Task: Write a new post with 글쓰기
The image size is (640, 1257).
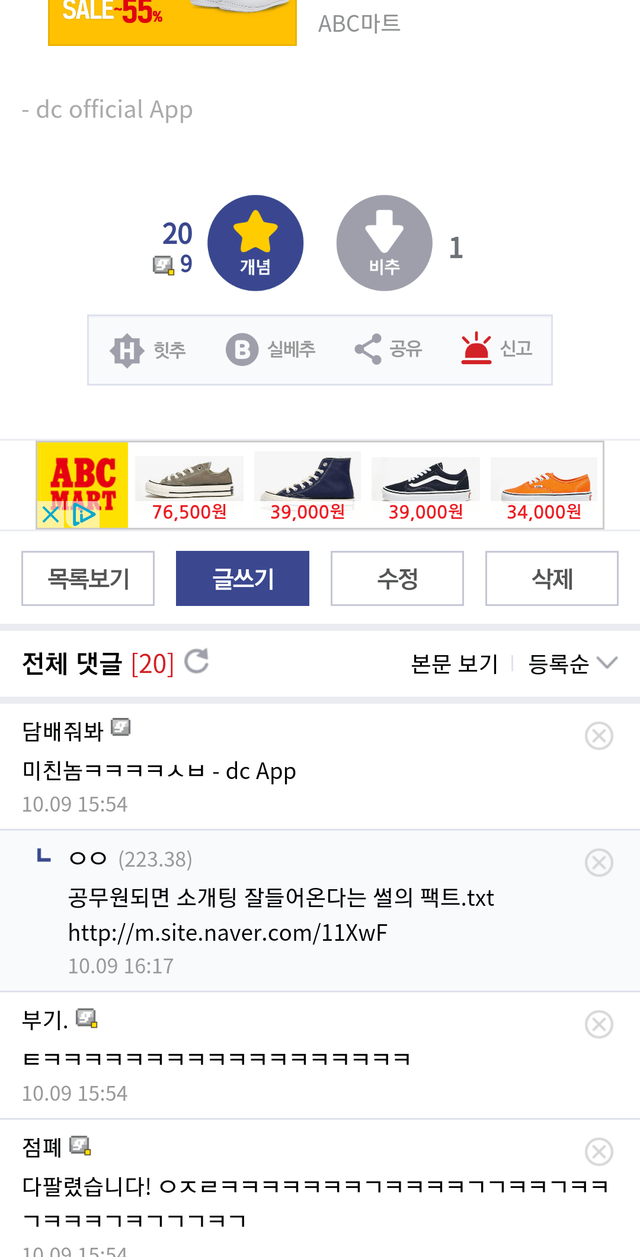Action: point(242,578)
